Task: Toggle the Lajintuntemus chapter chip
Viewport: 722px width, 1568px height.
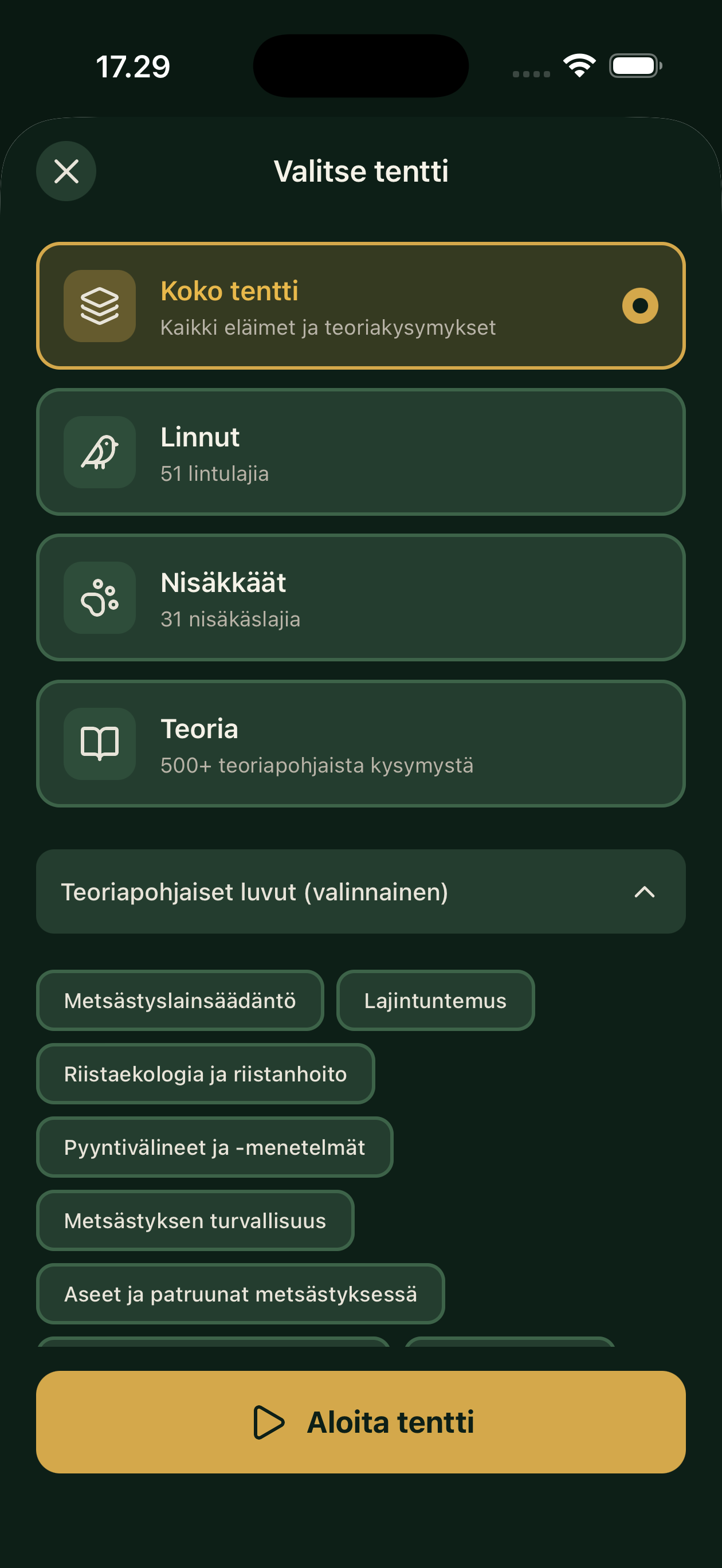Action: tap(435, 1000)
